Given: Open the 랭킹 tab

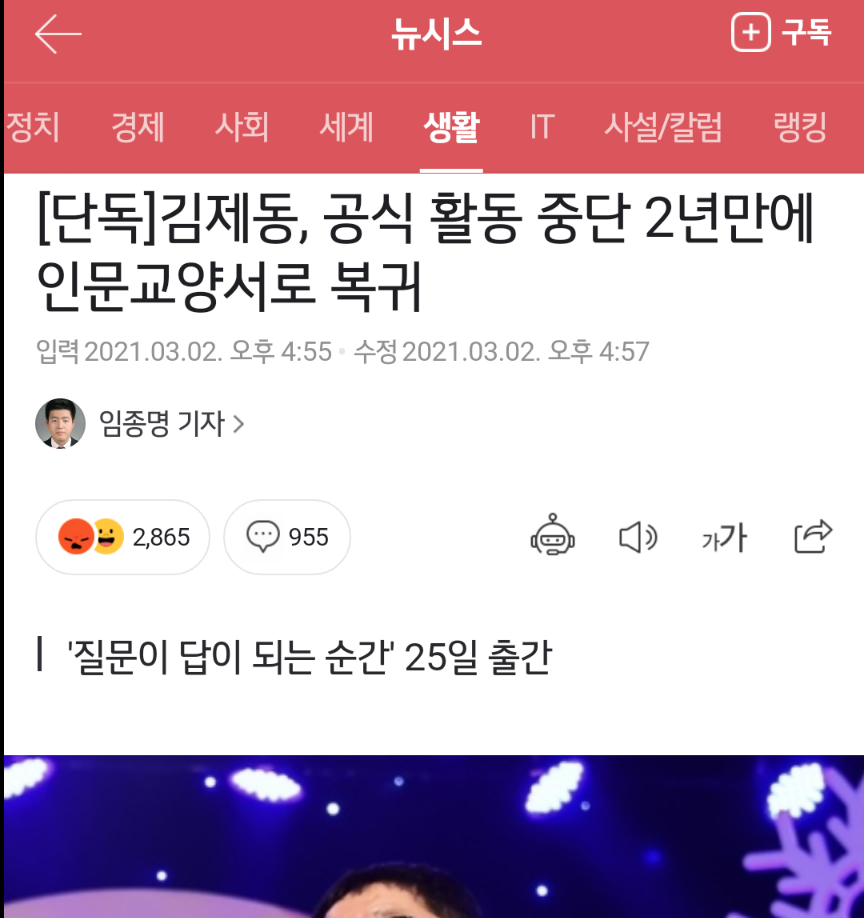Looking at the screenshot, I should pos(800,127).
